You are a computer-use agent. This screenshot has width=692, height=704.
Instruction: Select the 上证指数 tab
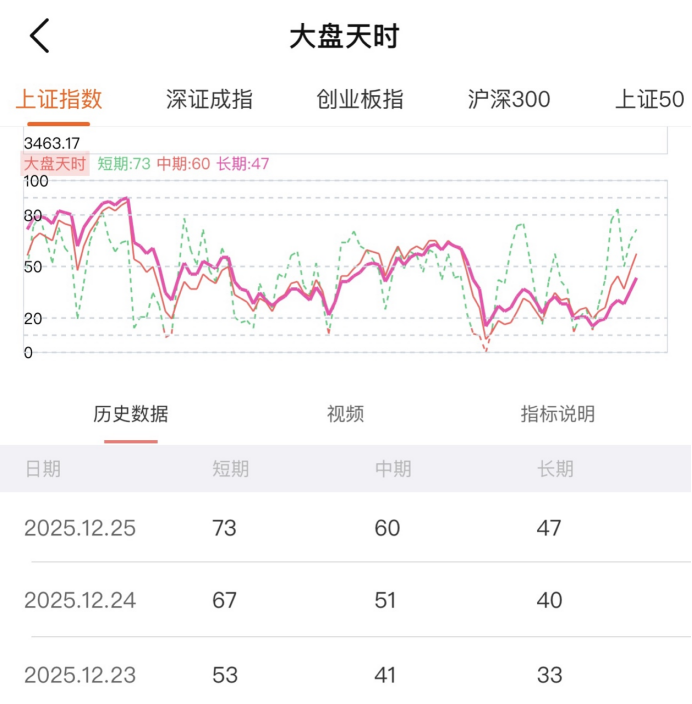coord(59,99)
